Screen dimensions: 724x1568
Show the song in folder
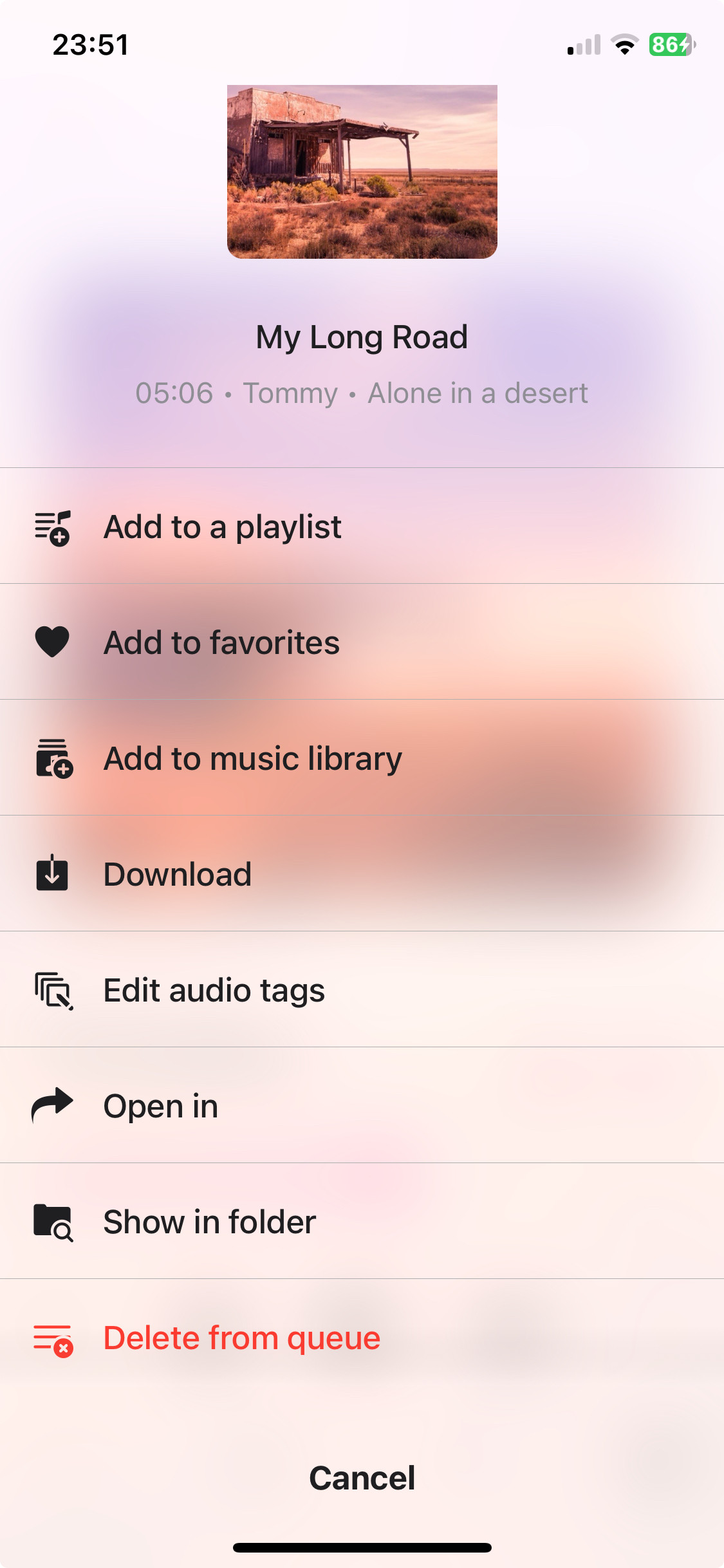[209, 1222]
